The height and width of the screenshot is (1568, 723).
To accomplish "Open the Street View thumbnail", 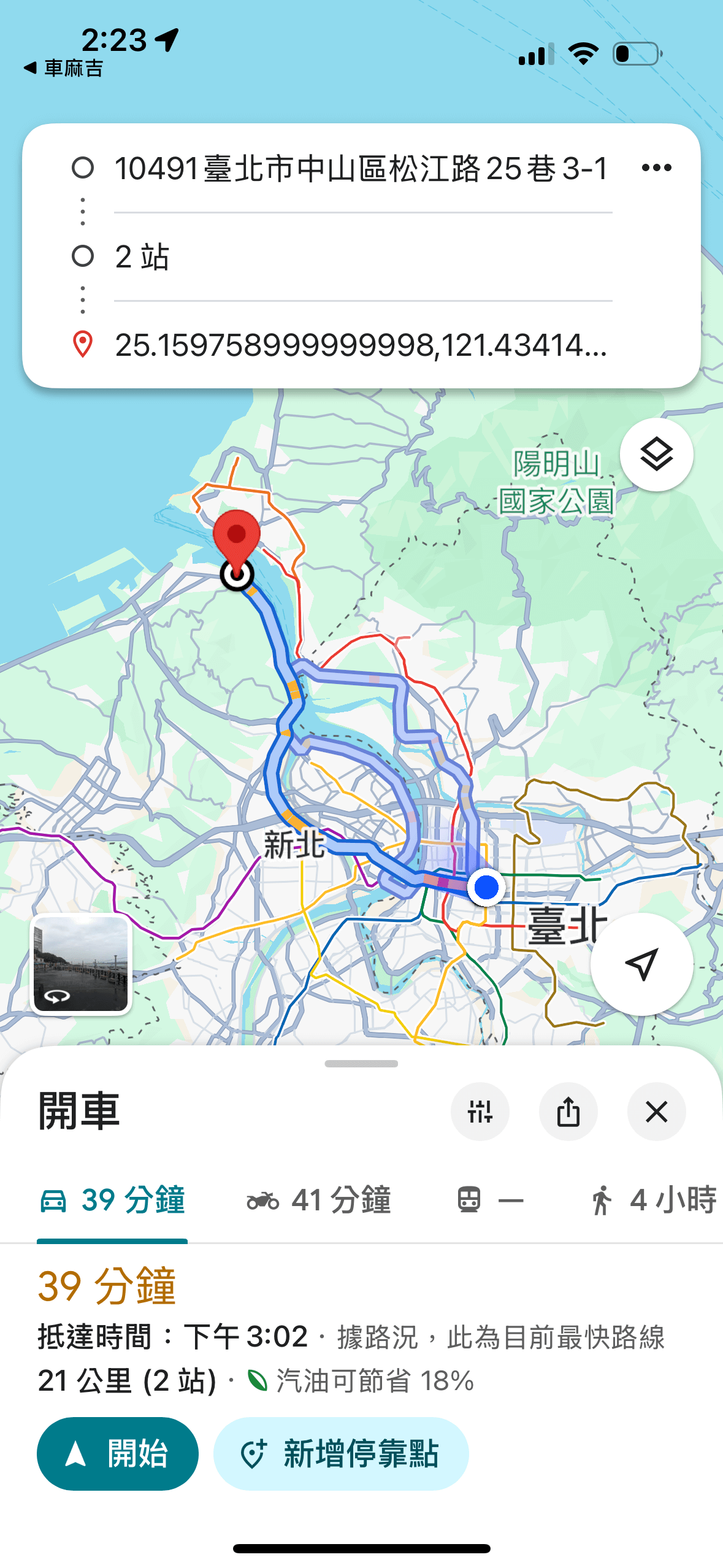I will click(x=81, y=964).
